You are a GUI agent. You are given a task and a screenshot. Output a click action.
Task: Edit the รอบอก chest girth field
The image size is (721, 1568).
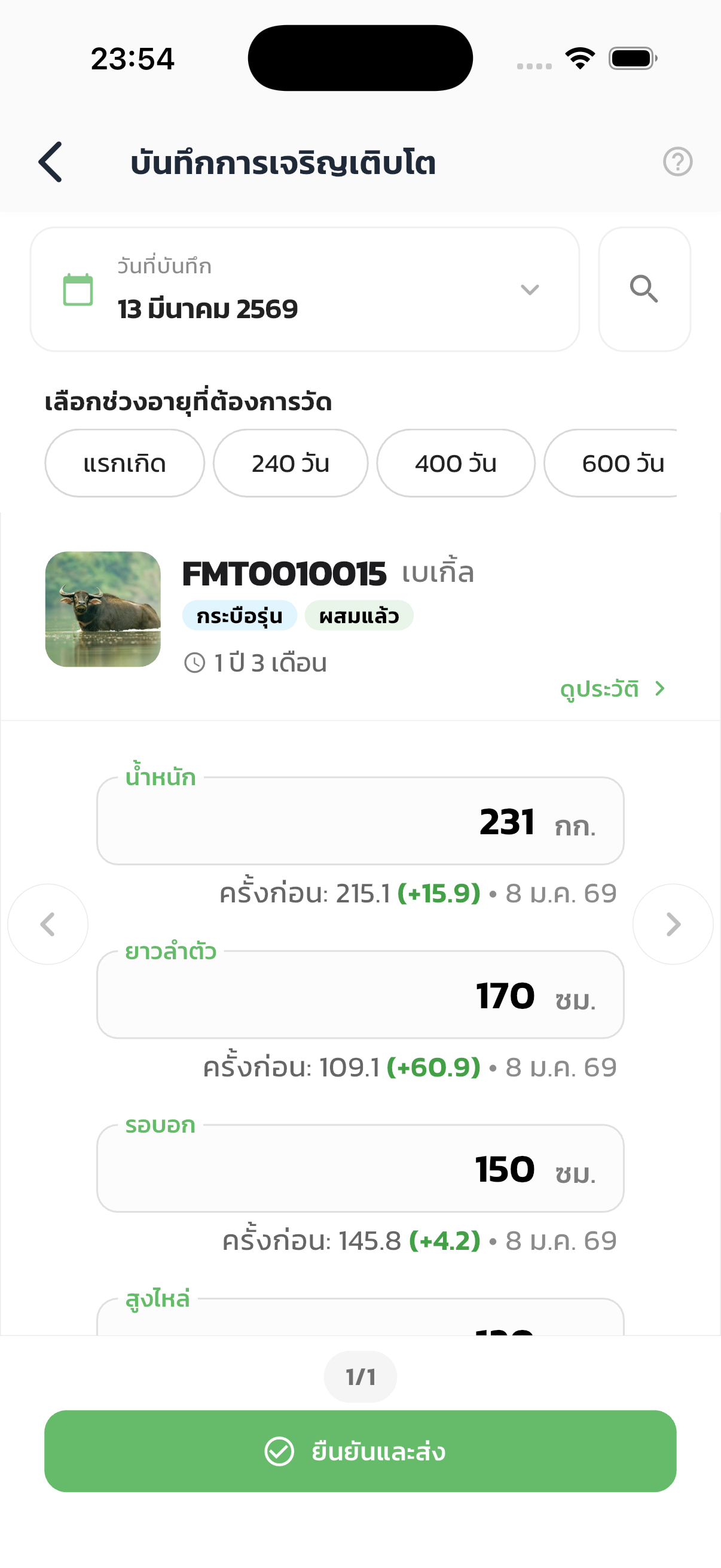tap(360, 1168)
